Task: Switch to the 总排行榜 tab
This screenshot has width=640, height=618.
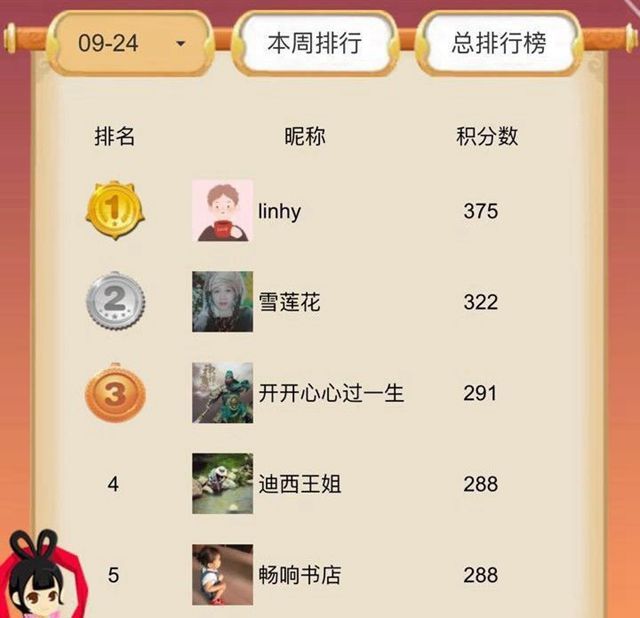Action: 499,44
